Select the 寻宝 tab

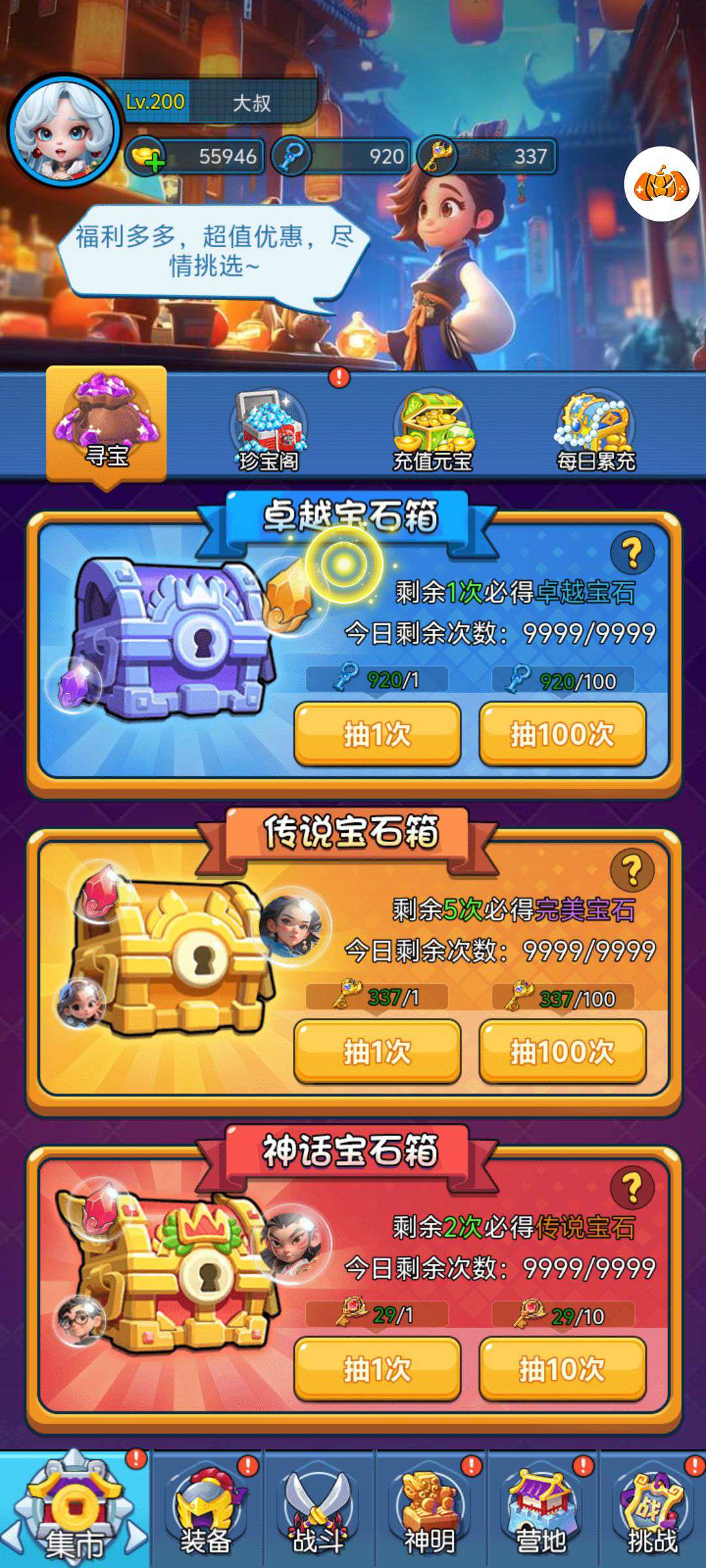click(107, 425)
